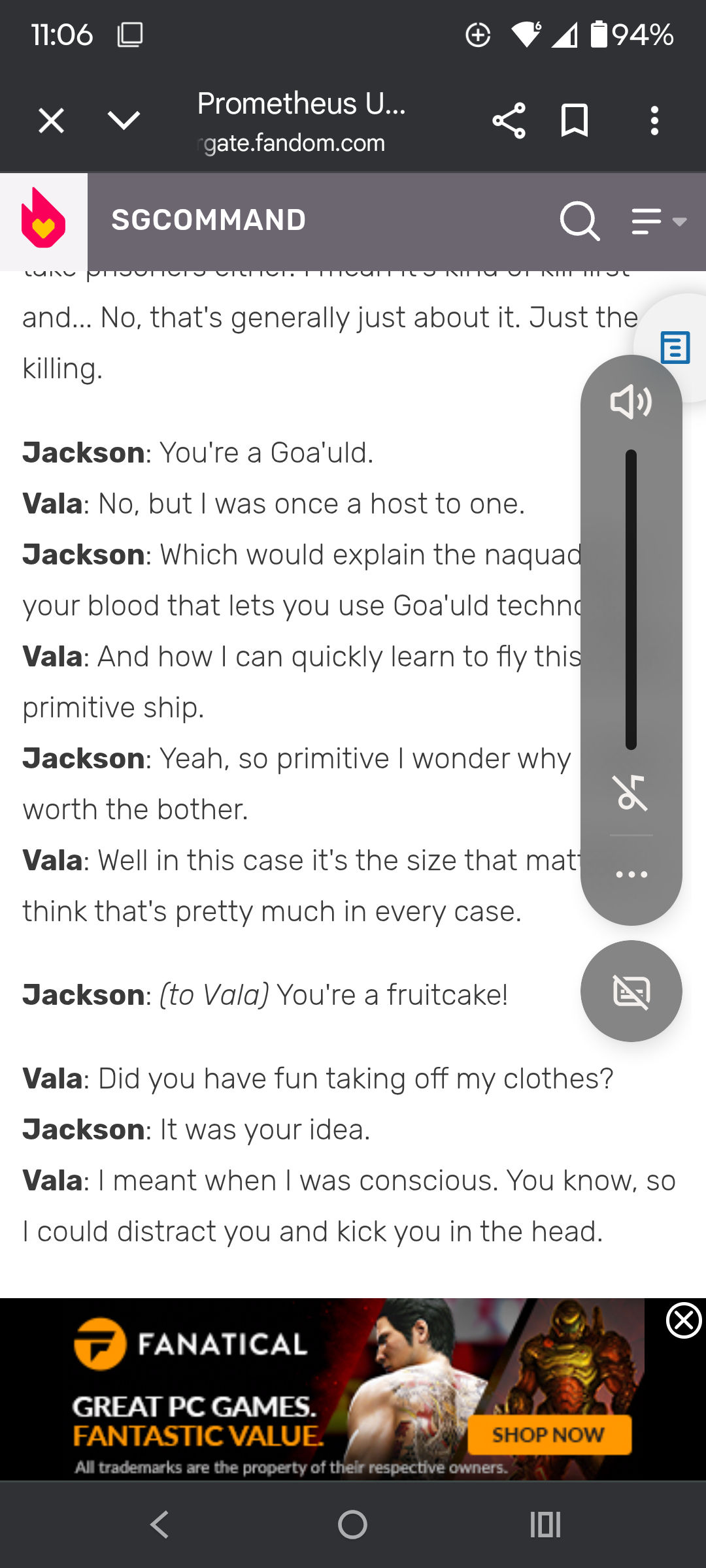Open the browser overflow menu
The image size is (706, 1568).
tap(654, 121)
